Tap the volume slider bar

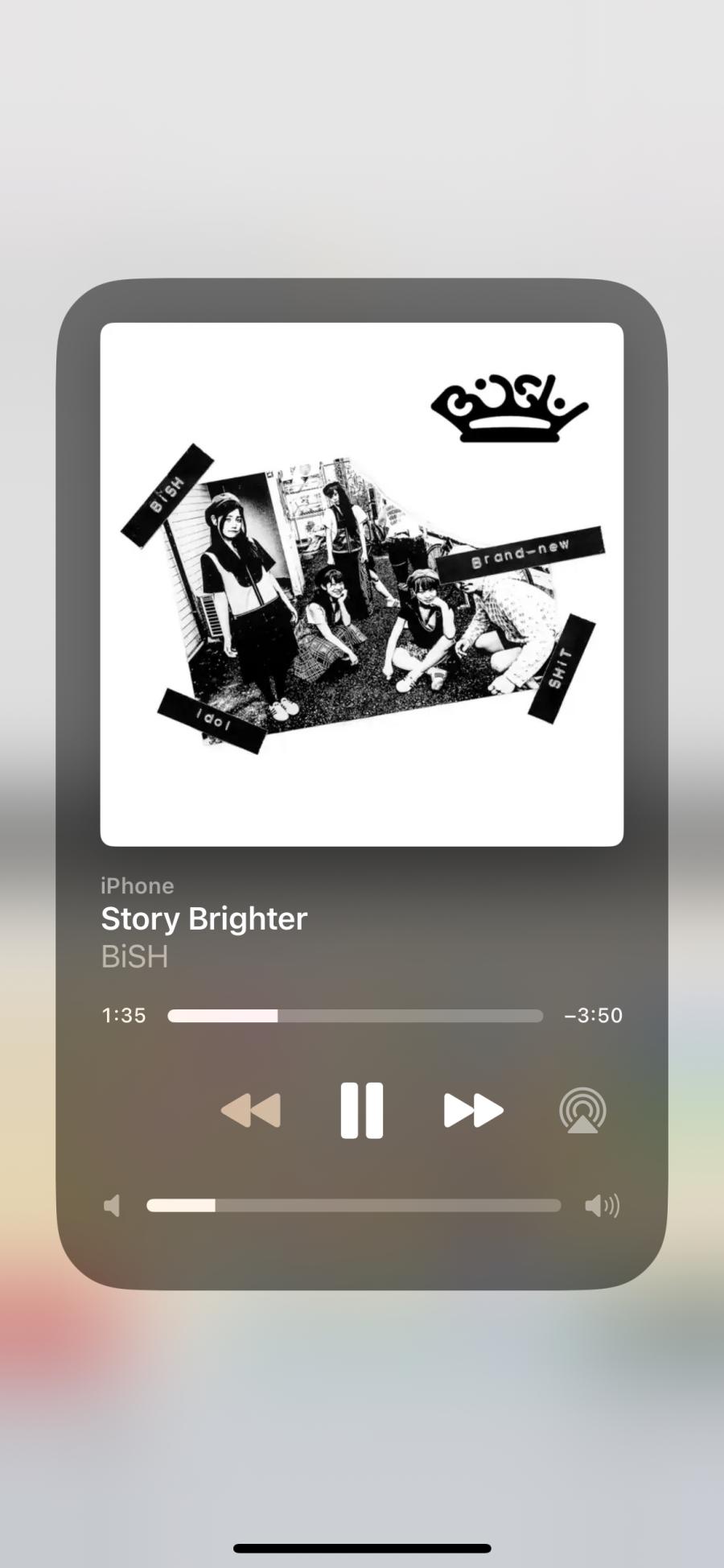click(353, 1205)
